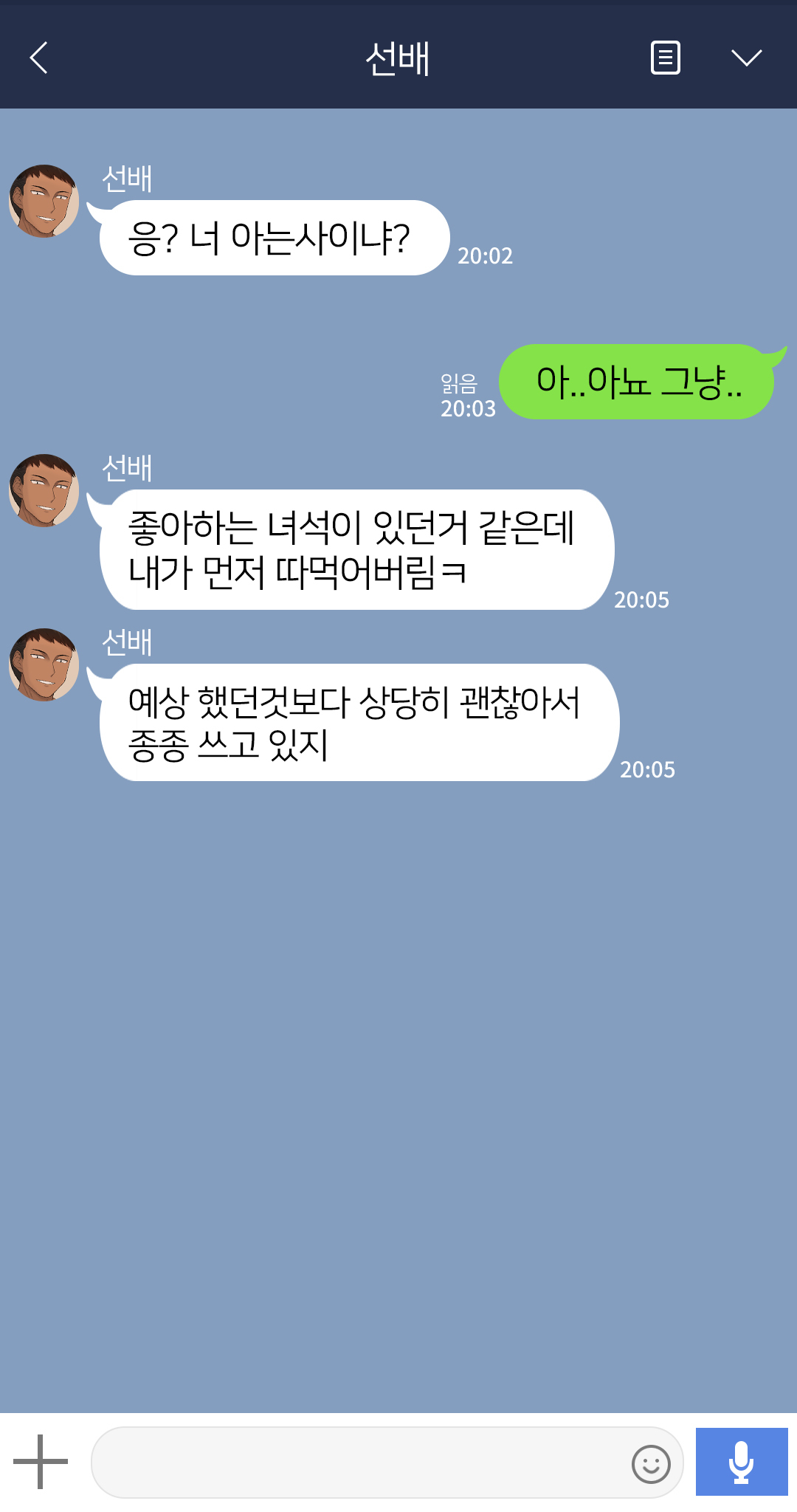Open 선배's profile picture beside first message
Image resolution: width=797 pixels, height=1512 pixels.
44,201
